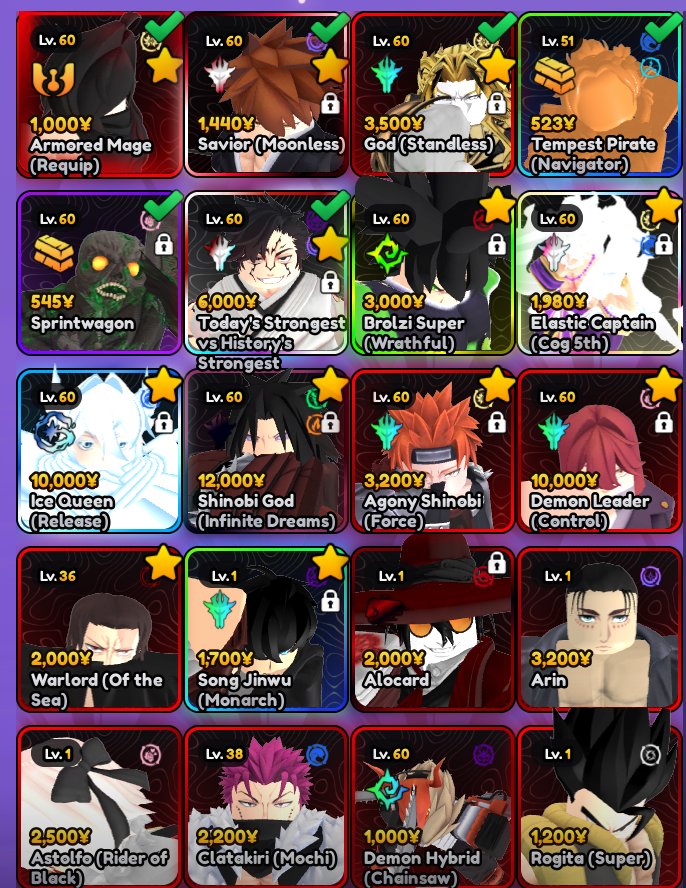
Task: Select the Sprintwagon unit card
Action: pos(100,273)
